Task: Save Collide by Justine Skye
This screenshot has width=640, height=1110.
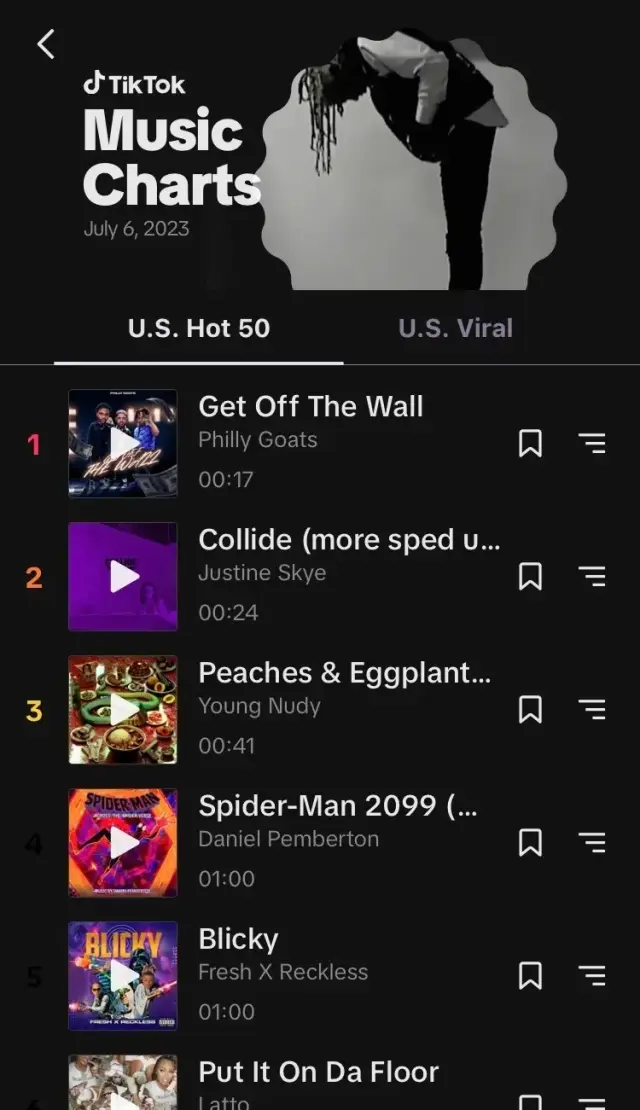Action: [530, 576]
